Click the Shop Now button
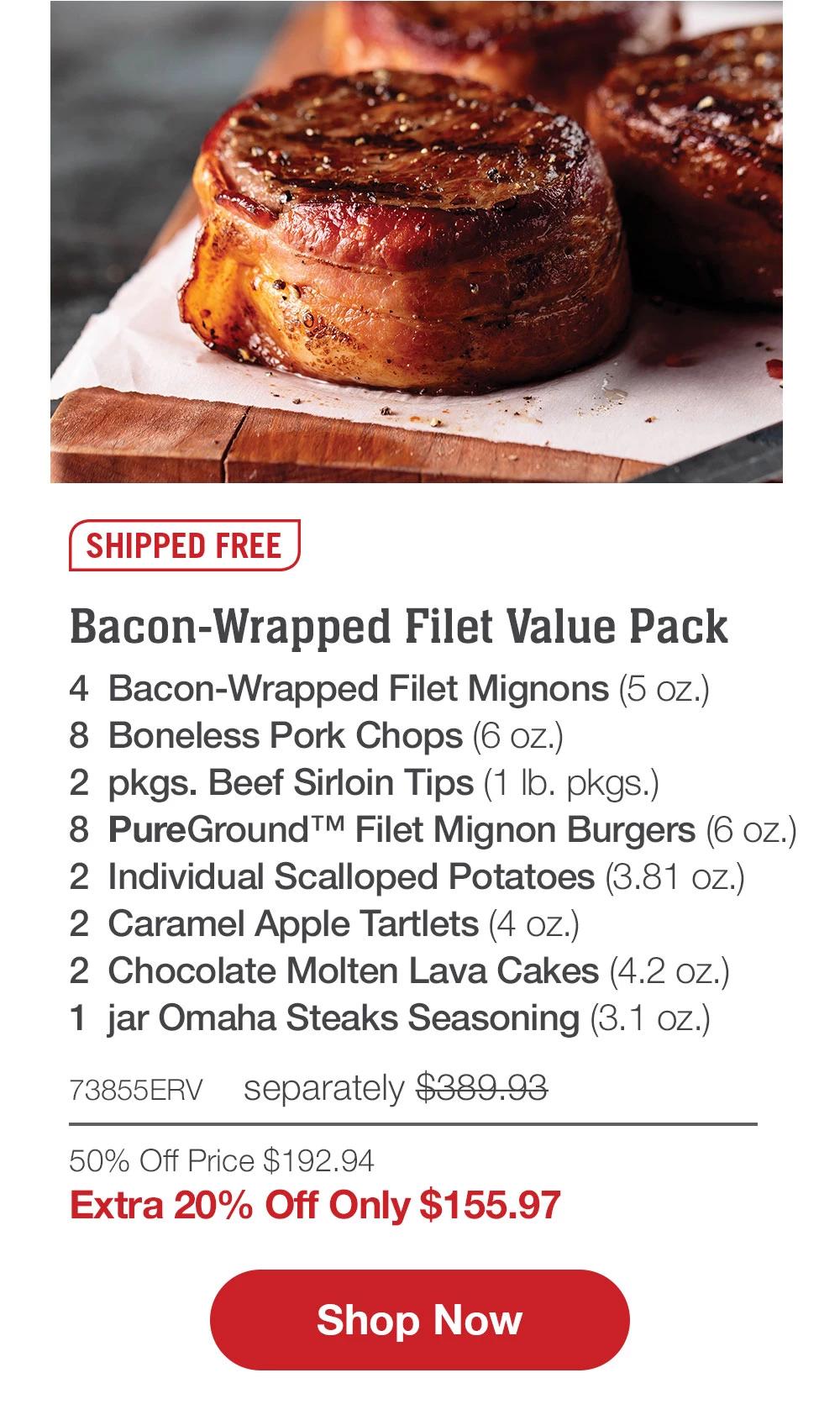The image size is (840, 1420). pyautogui.click(x=419, y=1320)
